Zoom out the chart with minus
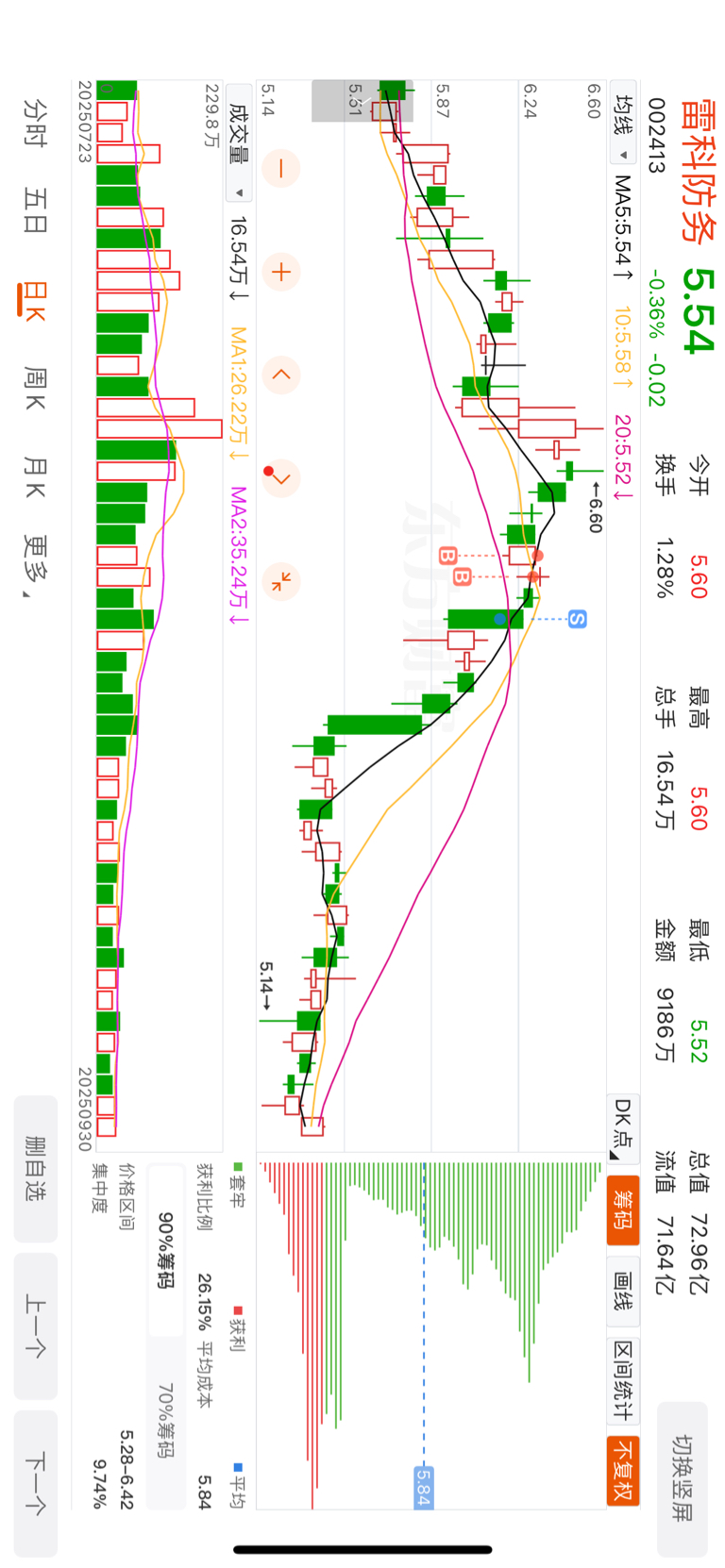 [280, 169]
